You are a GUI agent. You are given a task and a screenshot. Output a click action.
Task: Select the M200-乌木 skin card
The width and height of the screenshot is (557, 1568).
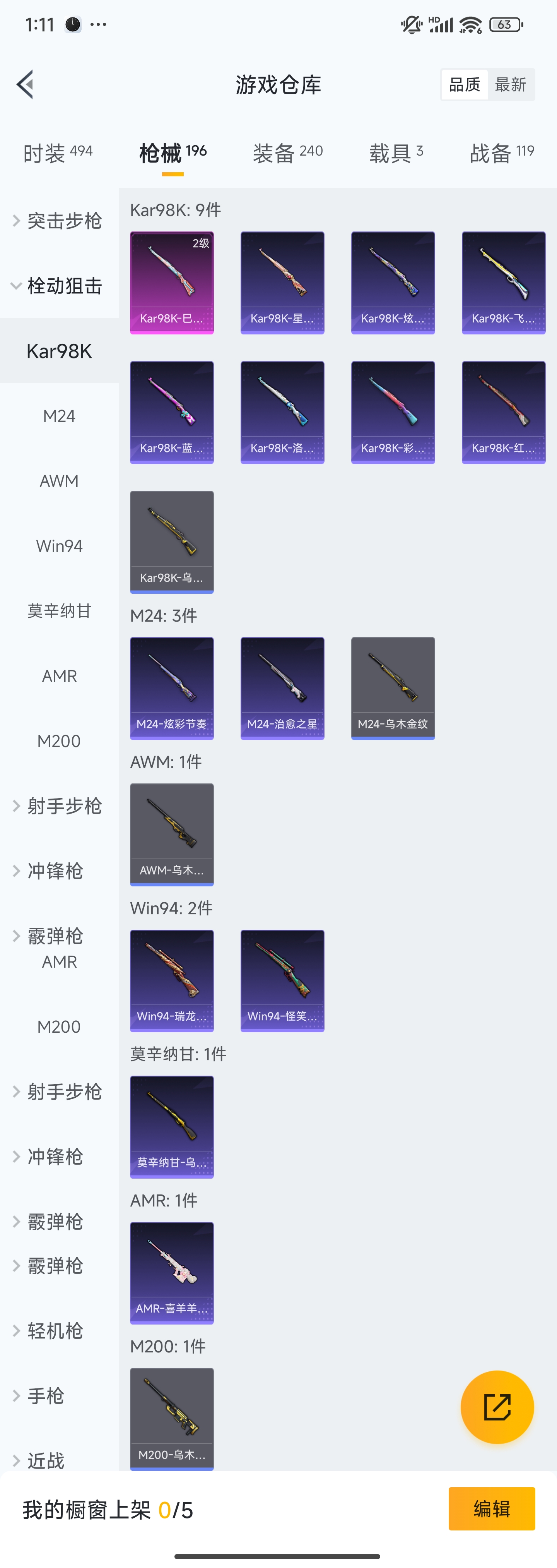(x=171, y=1418)
